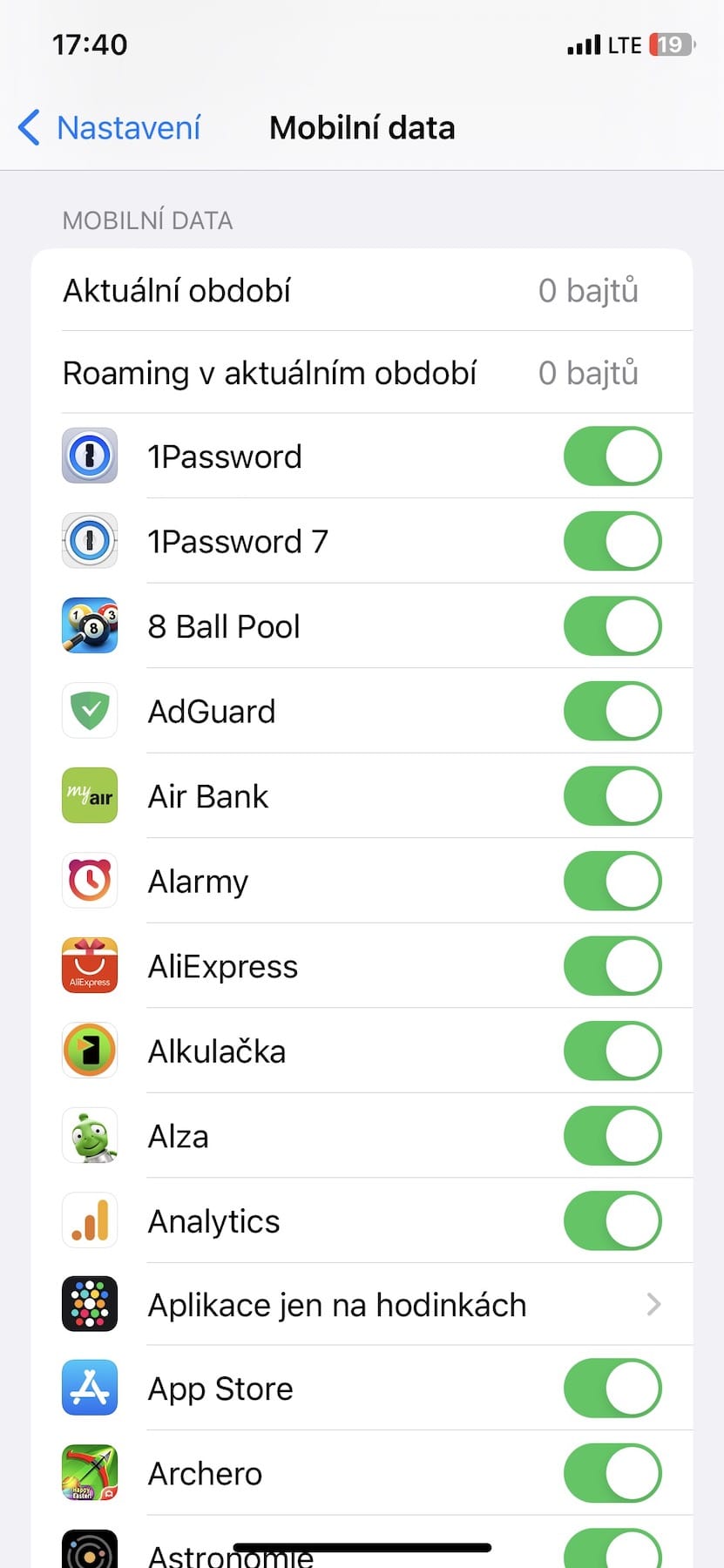Toggle the Alarmy mobile data switch
This screenshot has width=724, height=1568.
(x=612, y=881)
